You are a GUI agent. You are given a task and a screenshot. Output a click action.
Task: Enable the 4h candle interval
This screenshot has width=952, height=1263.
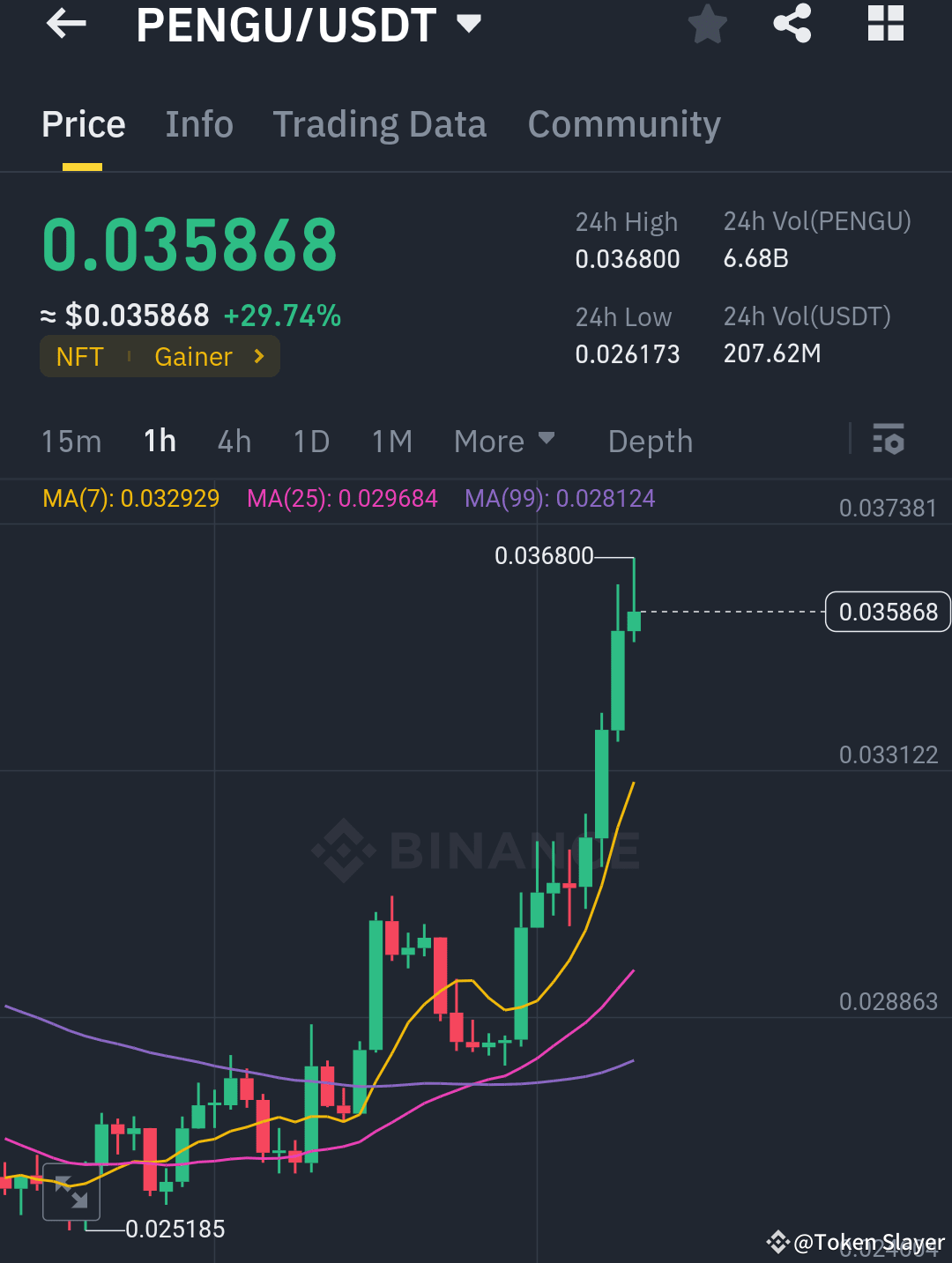pos(234,441)
